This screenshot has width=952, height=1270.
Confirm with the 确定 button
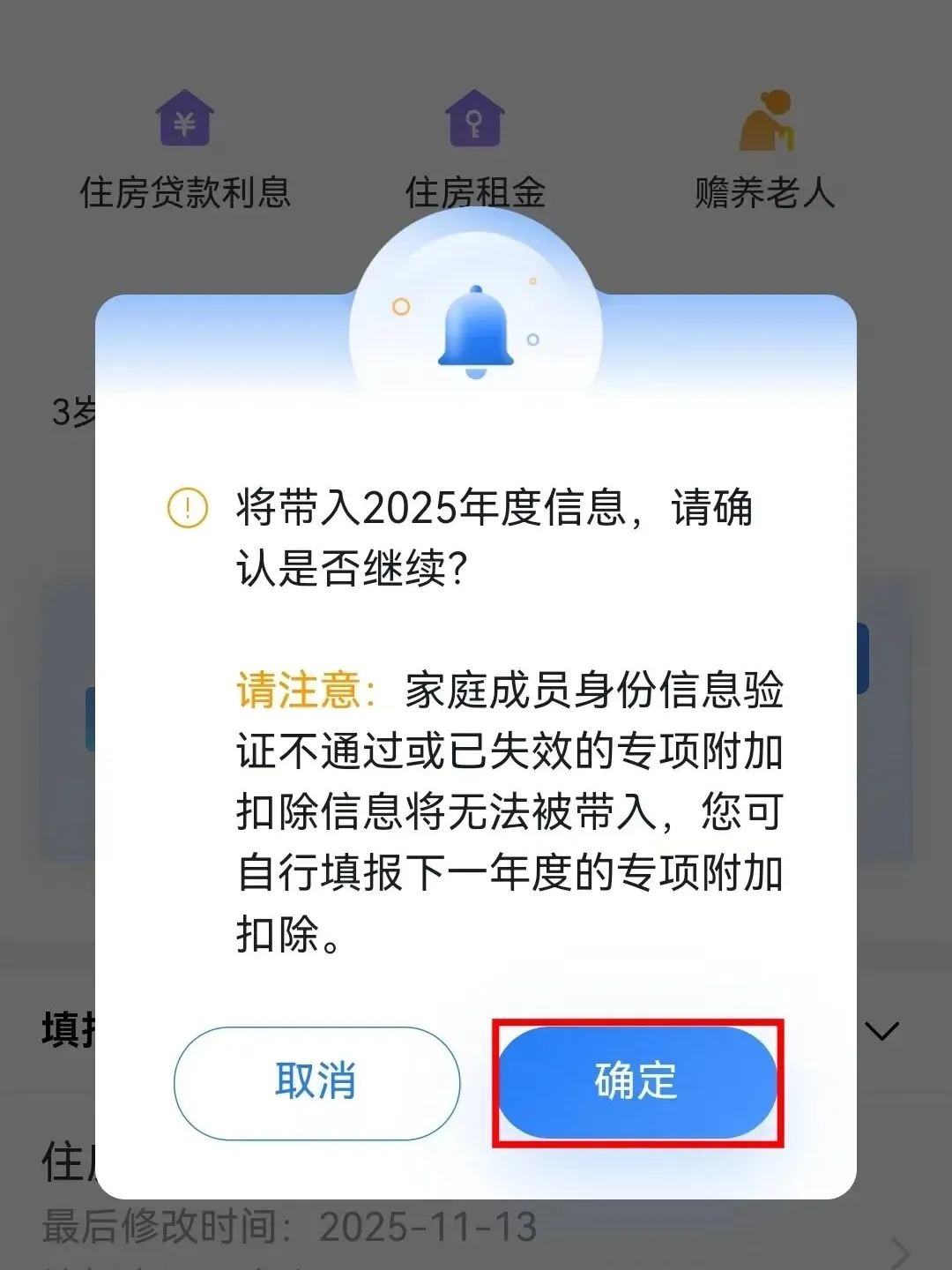(x=636, y=1082)
